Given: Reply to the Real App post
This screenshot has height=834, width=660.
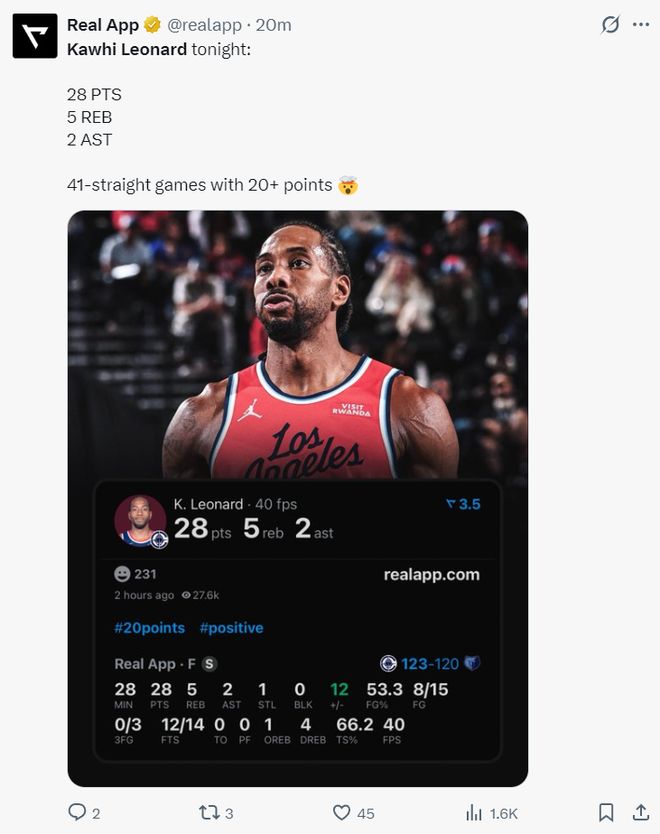Looking at the screenshot, I should click(77, 812).
